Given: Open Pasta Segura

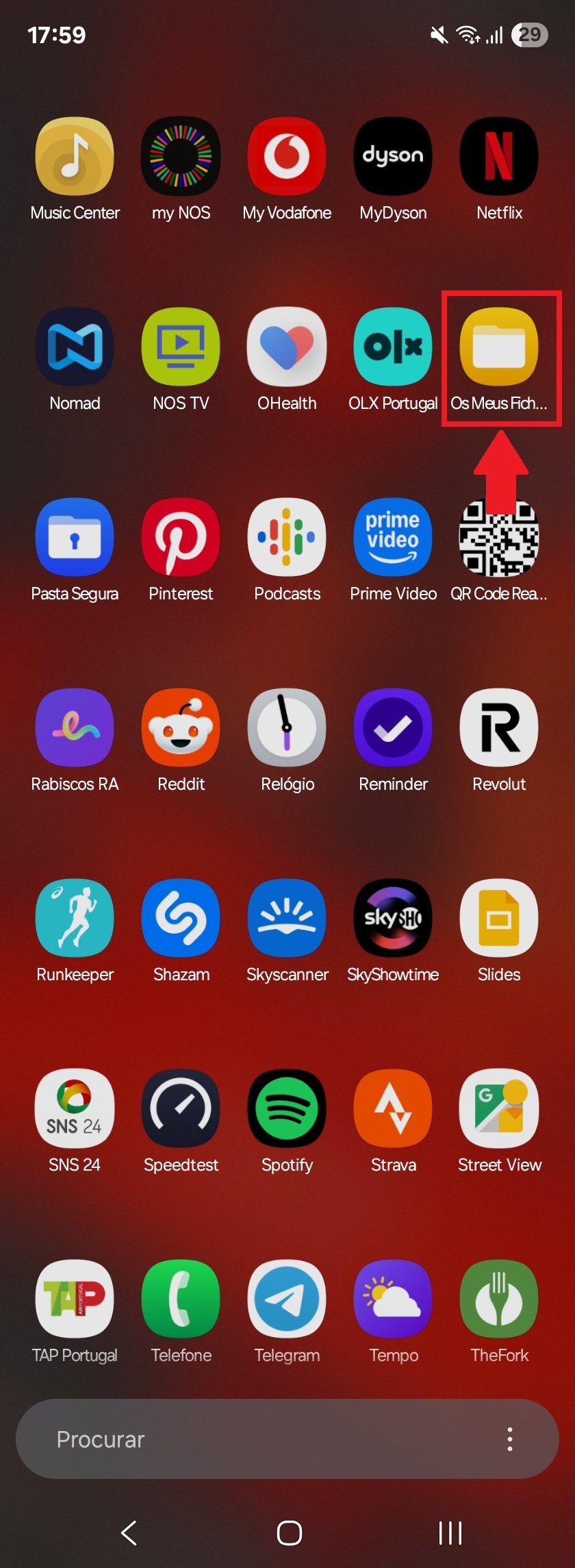Looking at the screenshot, I should [75, 538].
